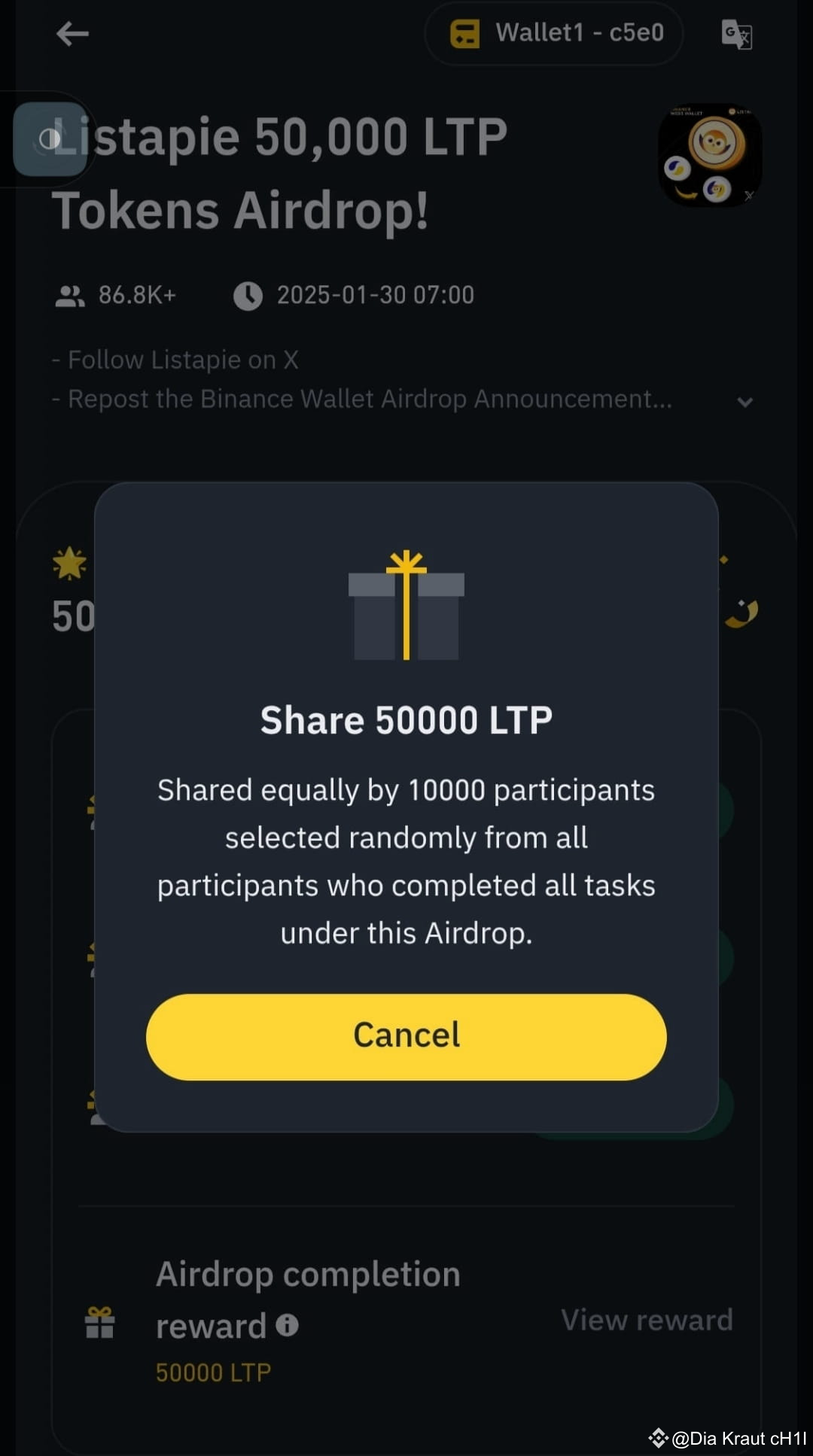Expand the airdrop description with the chevron
Image resolution: width=813 pixels, height=1456 pixels.
[746, 403]
